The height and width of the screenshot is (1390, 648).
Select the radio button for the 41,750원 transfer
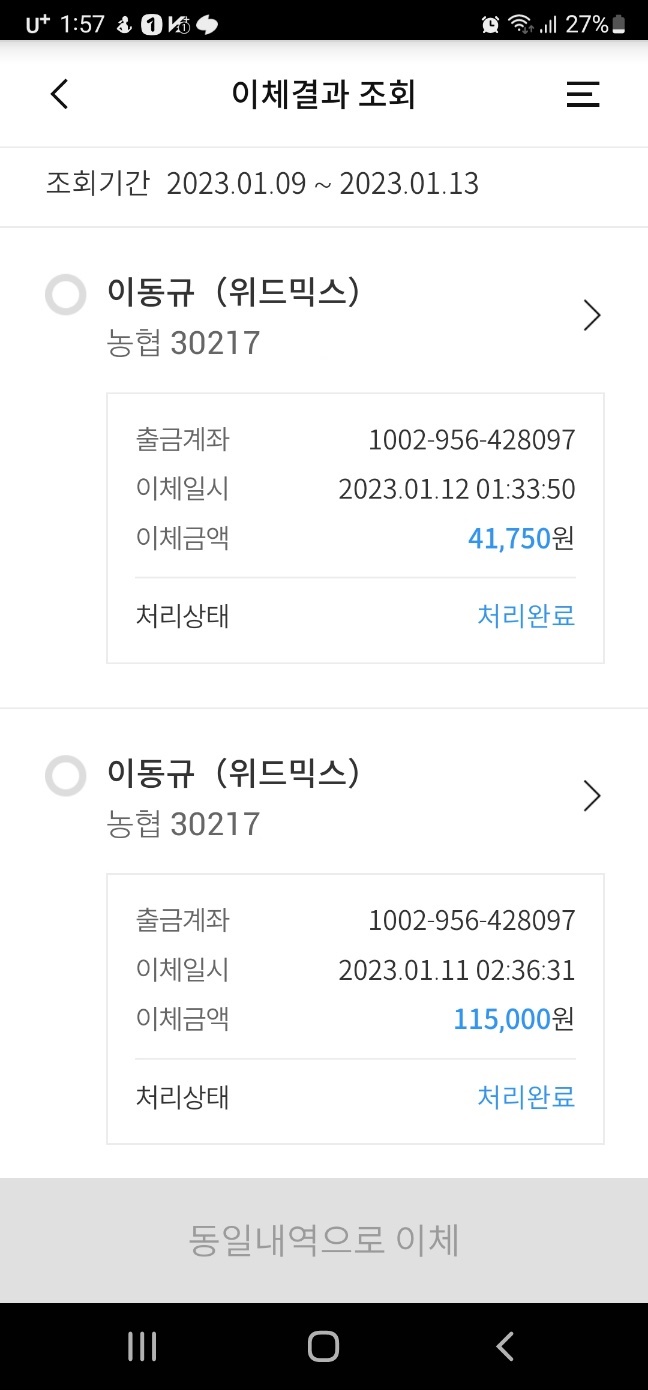(66, 295)
